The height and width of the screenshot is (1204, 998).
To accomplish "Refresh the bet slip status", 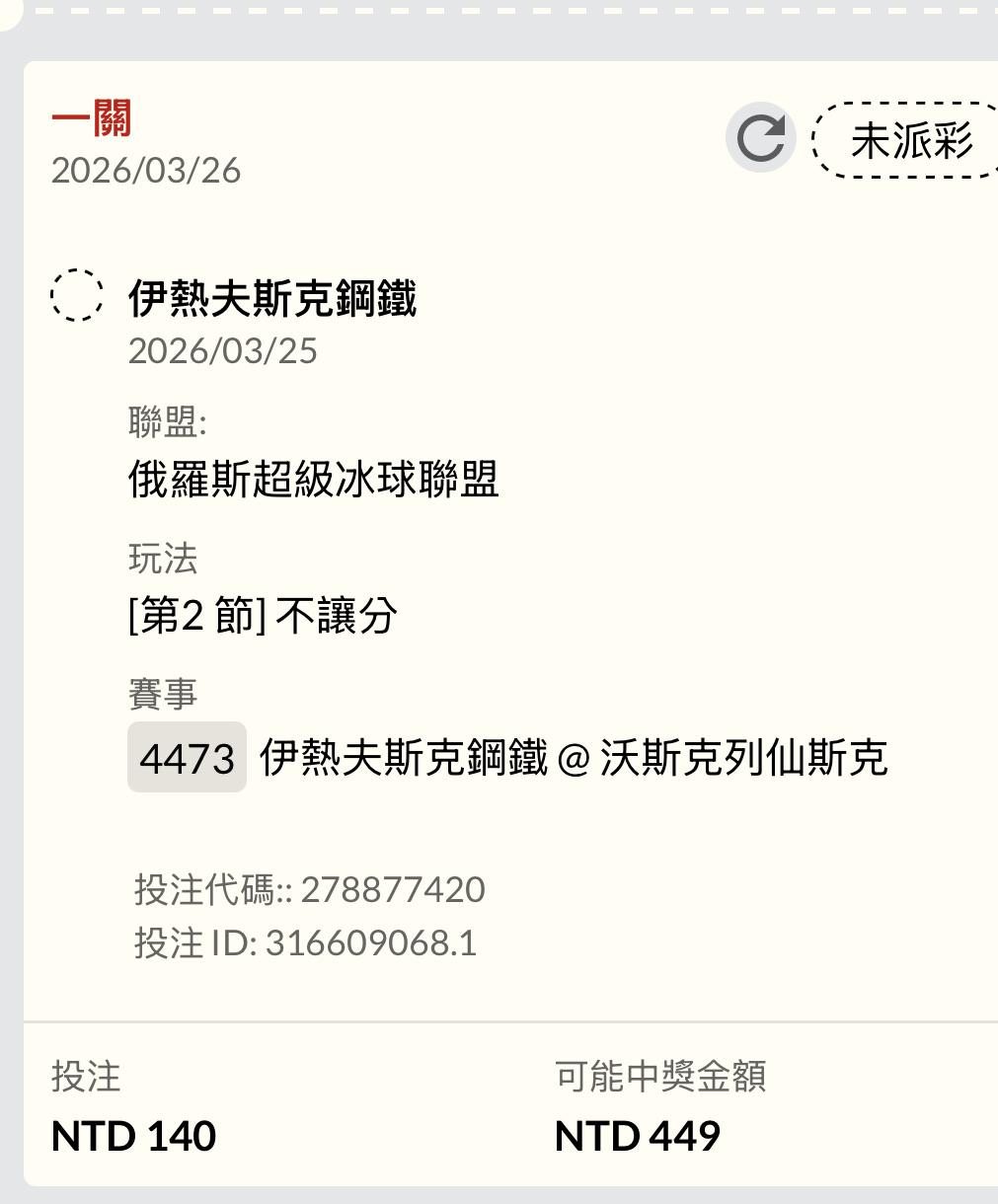I will (760, 138).
